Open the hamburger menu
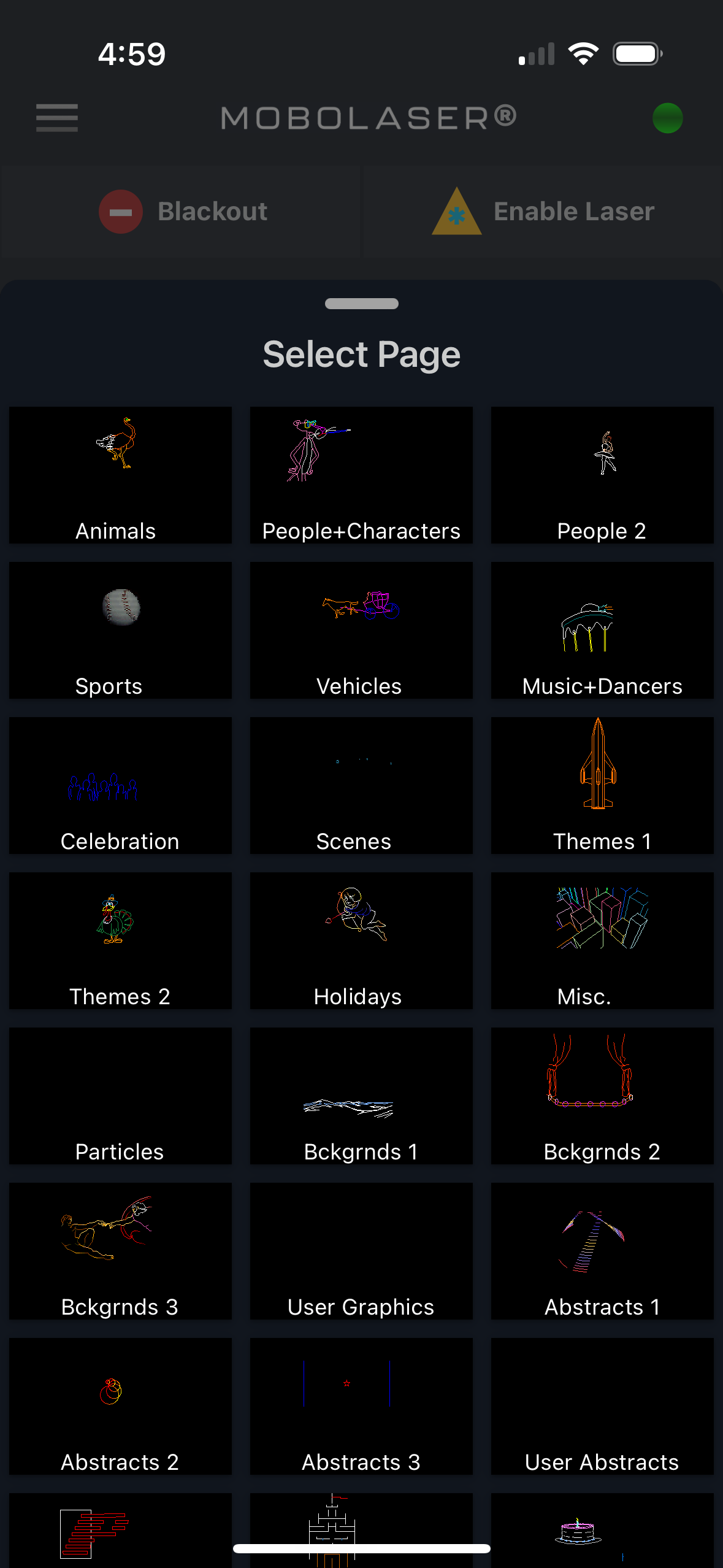 point(56,118)
